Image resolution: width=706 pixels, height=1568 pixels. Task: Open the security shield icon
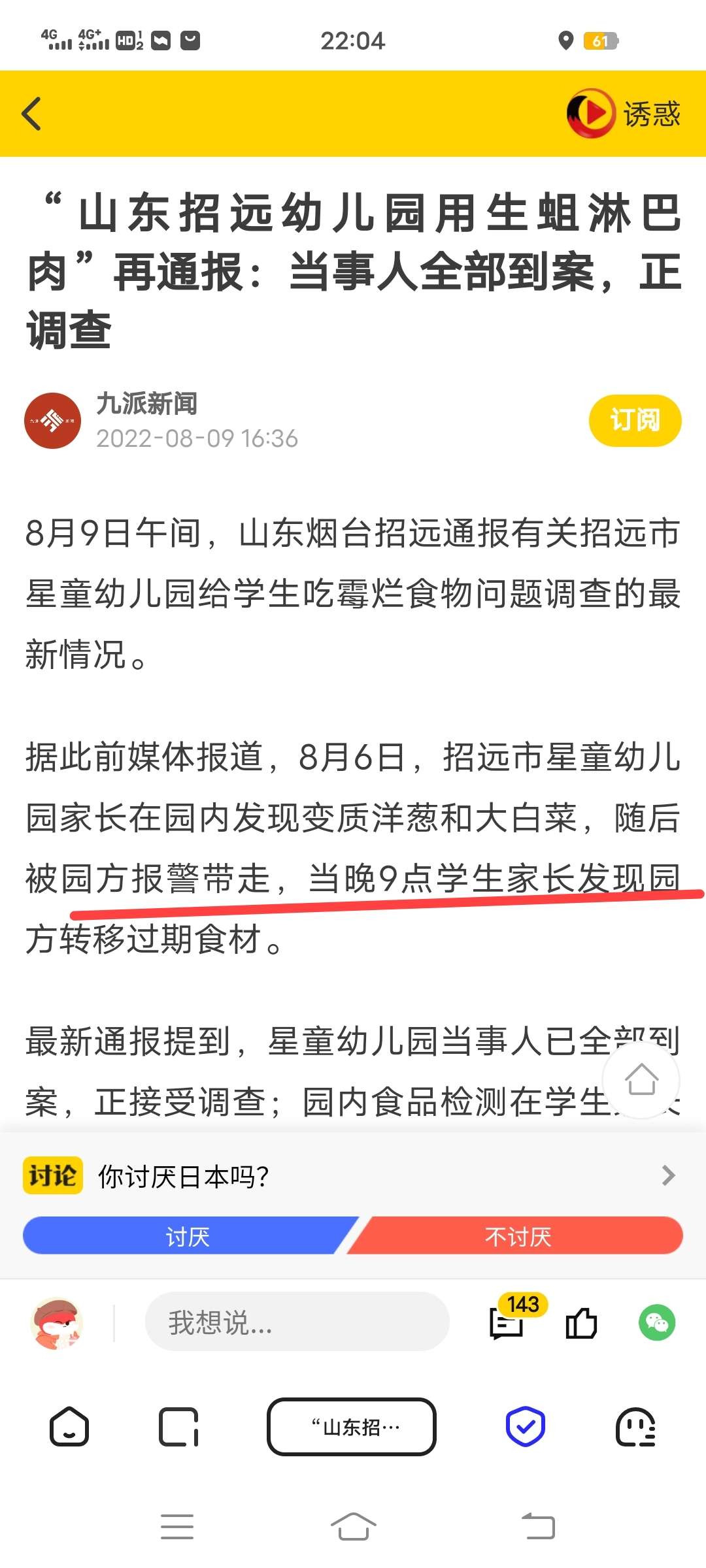pyautogui.click(x=525, y=1427)
